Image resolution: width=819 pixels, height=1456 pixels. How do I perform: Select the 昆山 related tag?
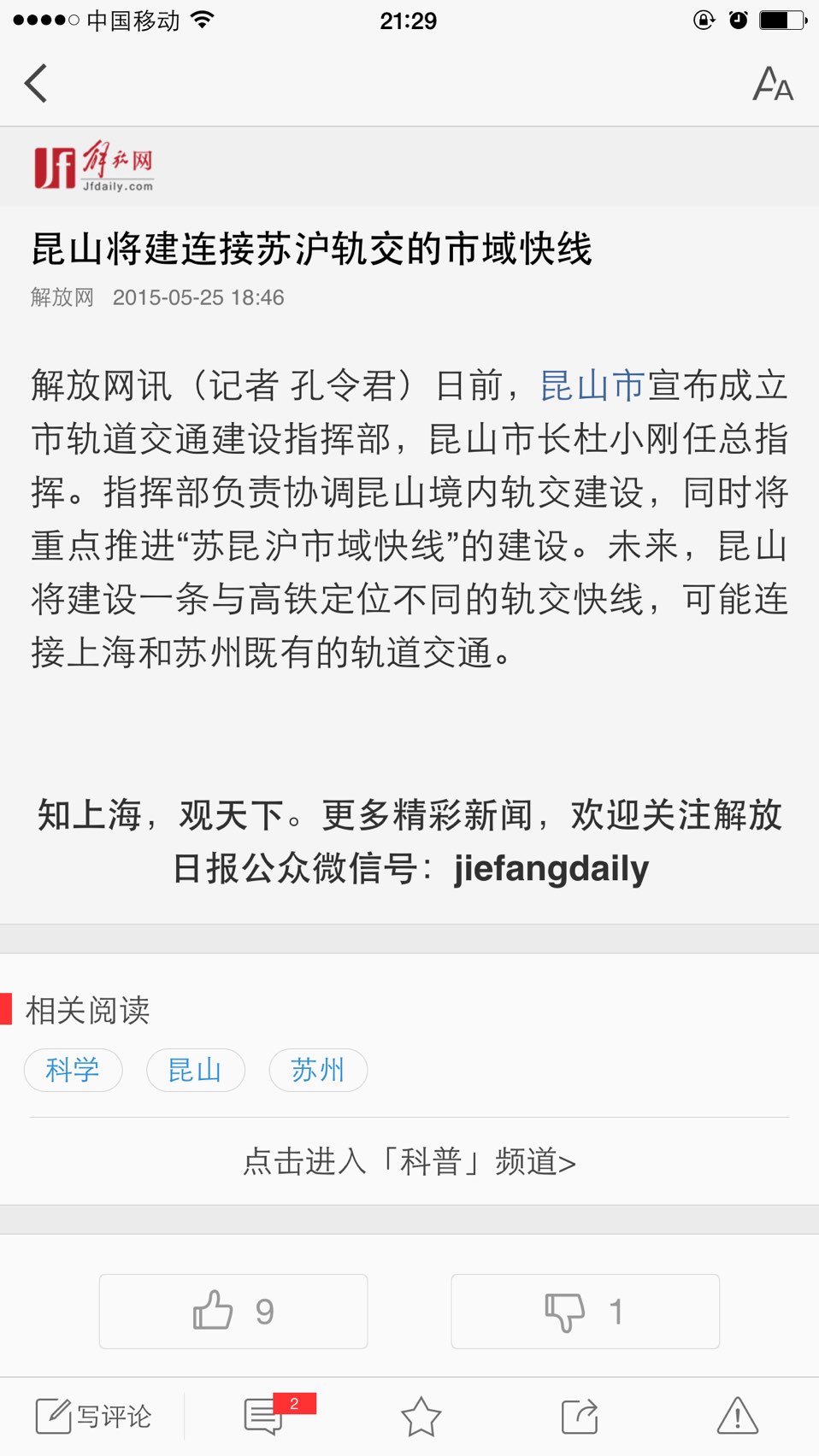coord(195,1070)
